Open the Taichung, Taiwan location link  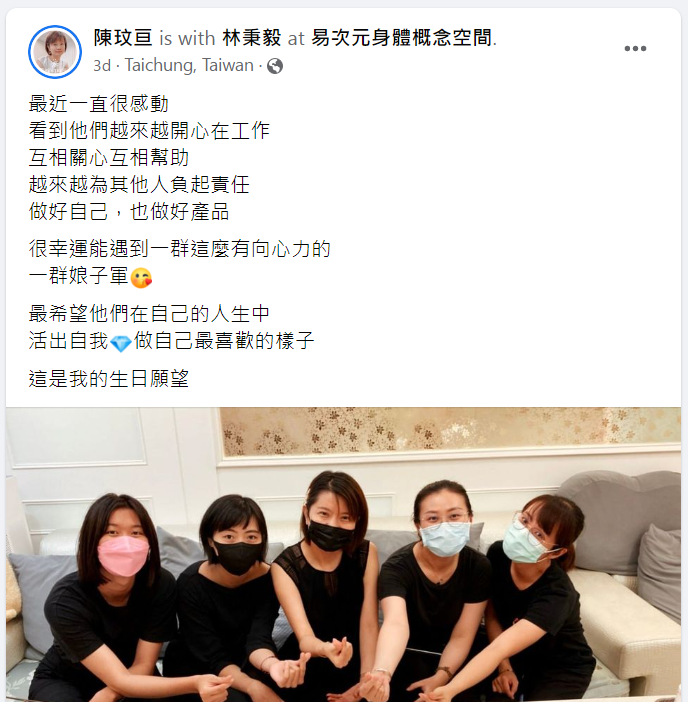coord(188,66)
